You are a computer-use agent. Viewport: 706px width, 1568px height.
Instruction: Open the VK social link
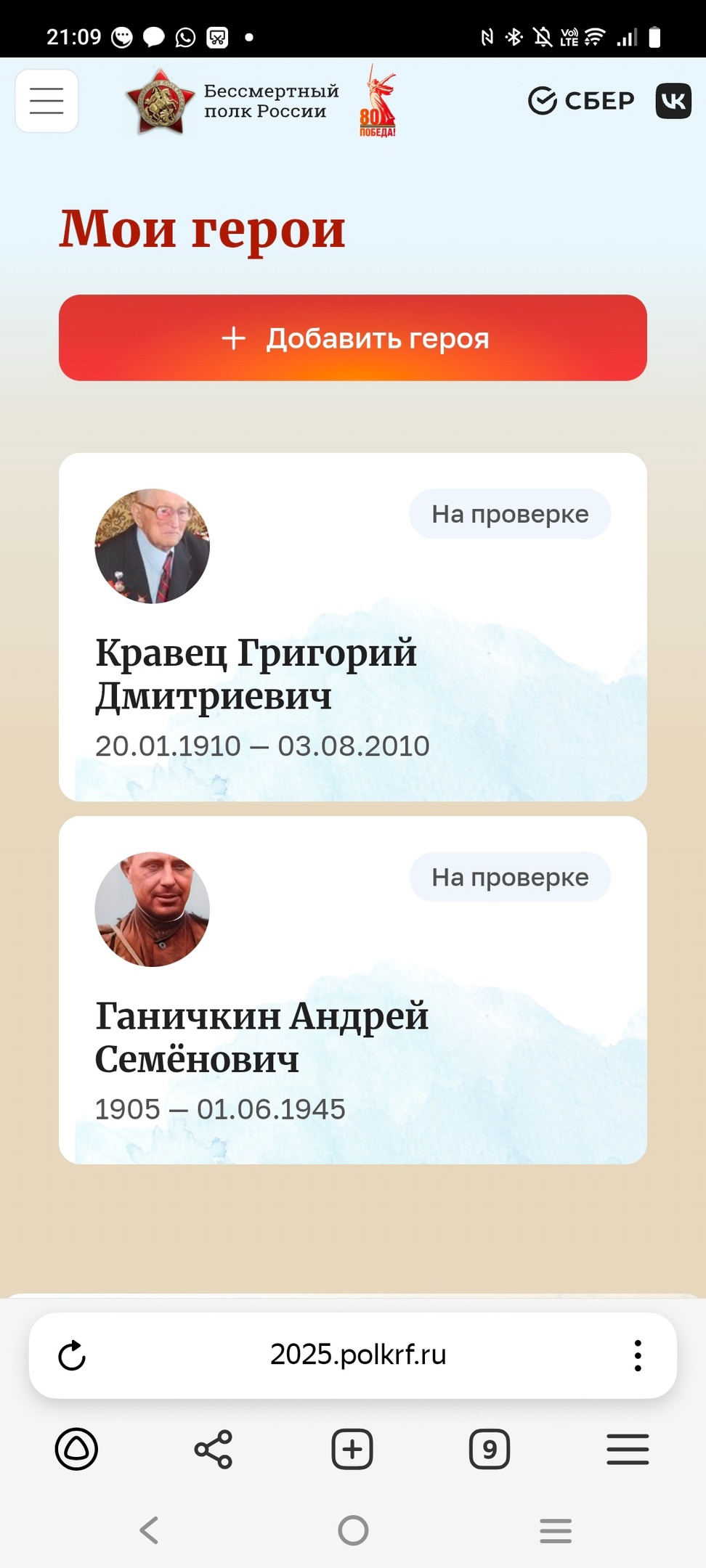click(673, 101)
